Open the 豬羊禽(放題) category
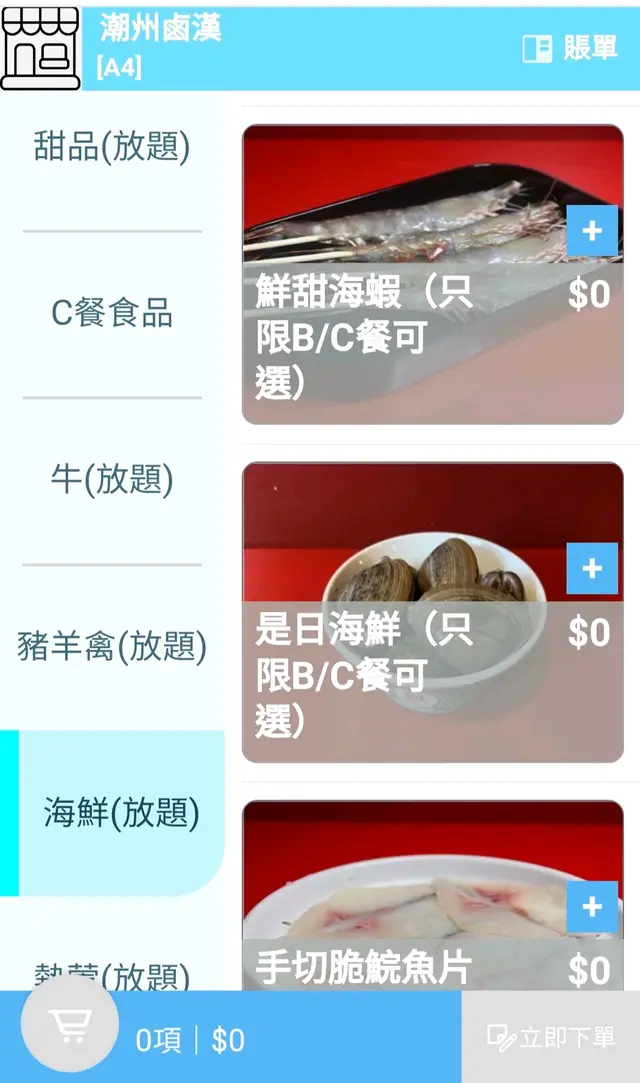The width and height of the screenshot is (640, 1083). (x=112, y=647)
